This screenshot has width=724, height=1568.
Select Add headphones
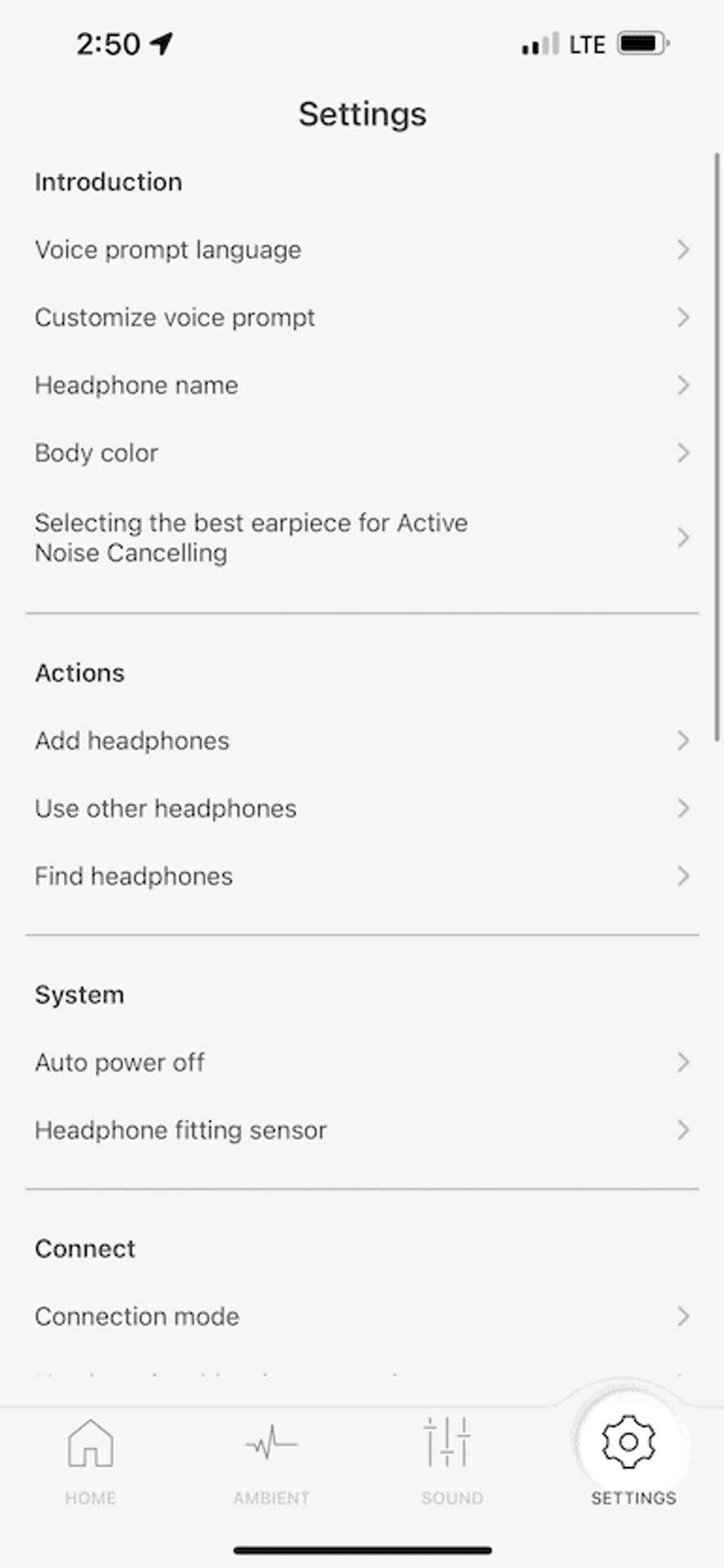click(x=362, y=741)
